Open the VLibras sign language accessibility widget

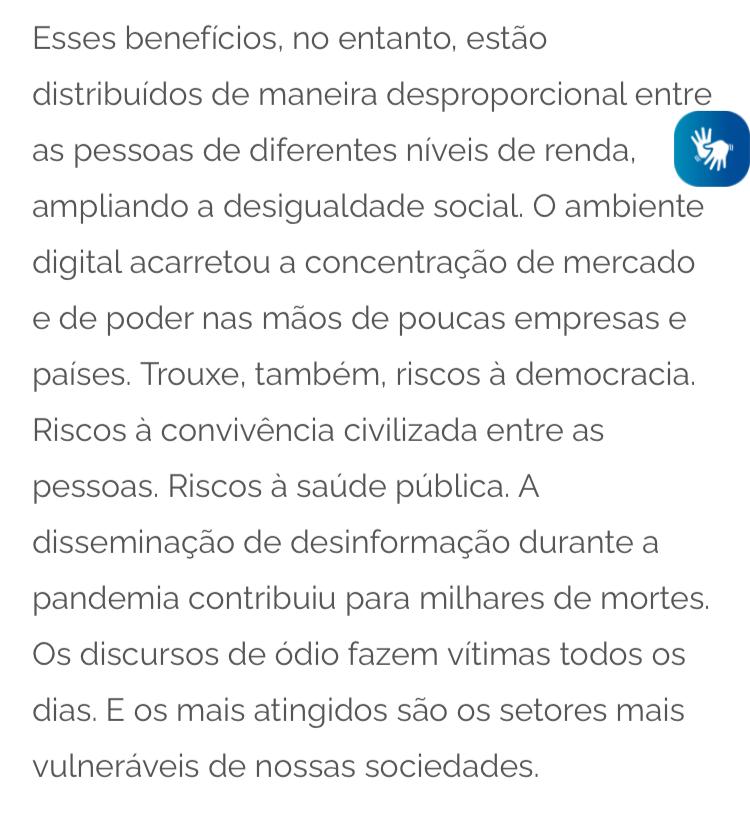pyautogui.click(x=711, y=150)
